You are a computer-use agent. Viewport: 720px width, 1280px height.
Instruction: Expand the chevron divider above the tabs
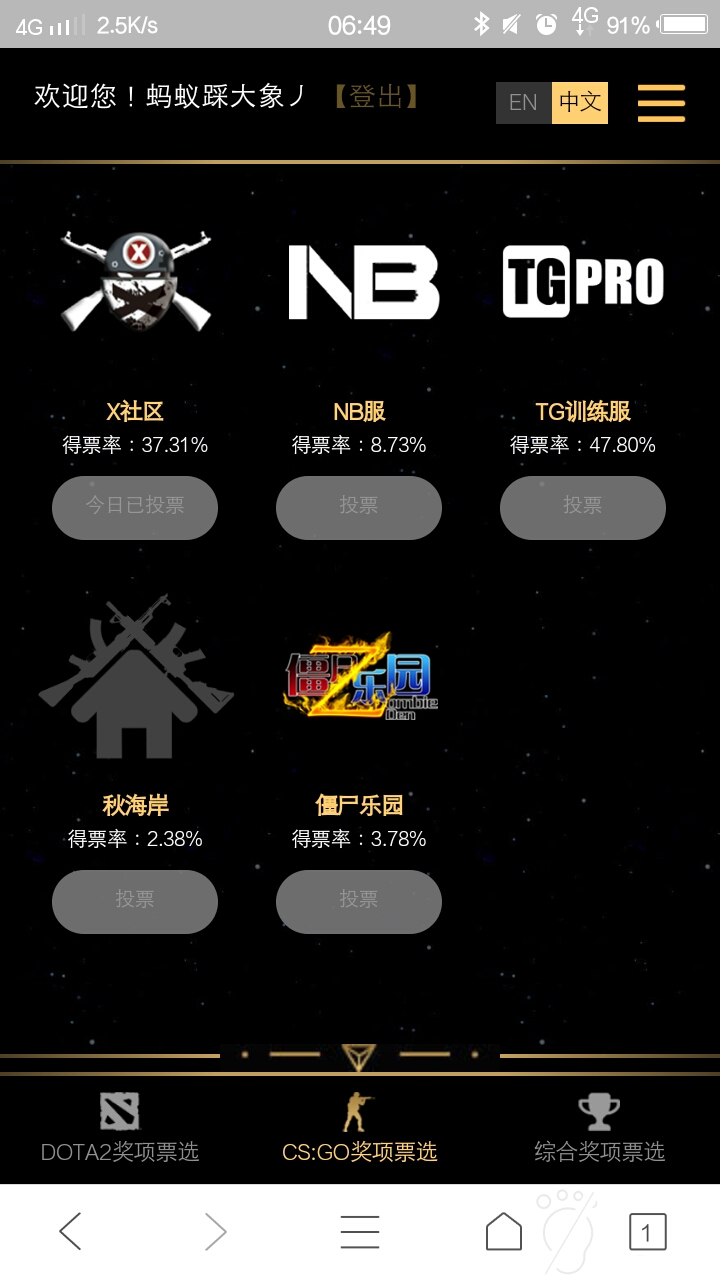(x=360, y=1054)
